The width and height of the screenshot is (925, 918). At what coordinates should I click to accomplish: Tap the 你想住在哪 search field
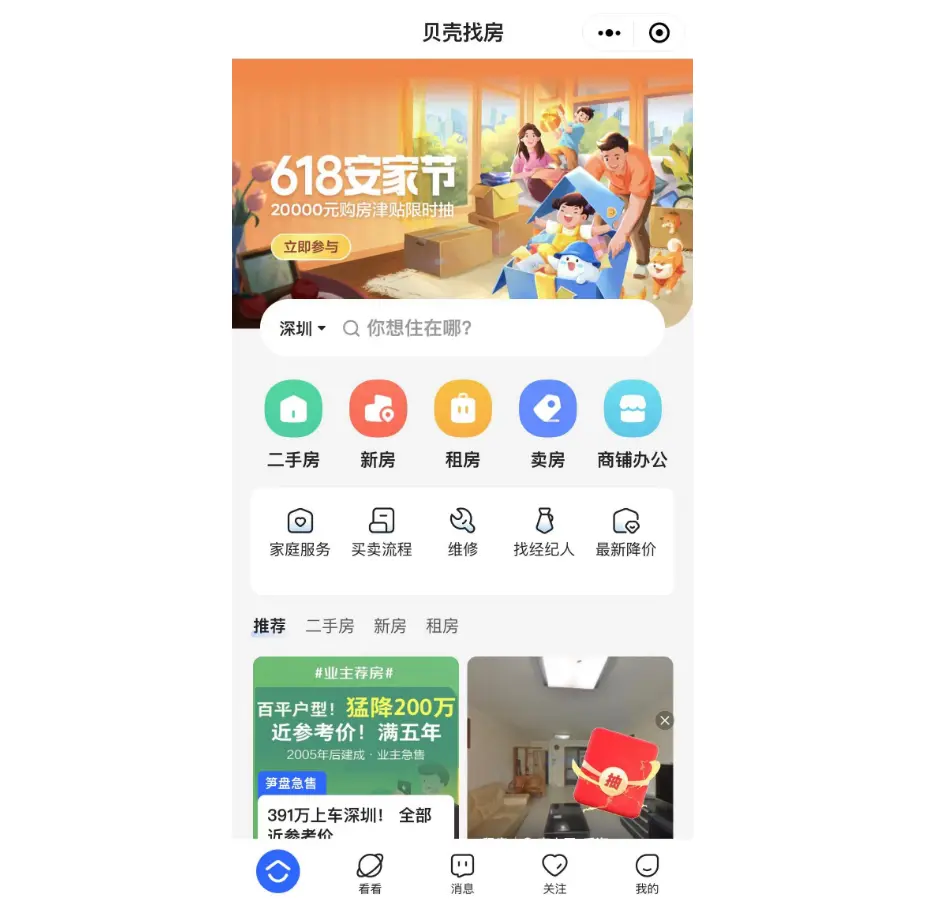480,329
